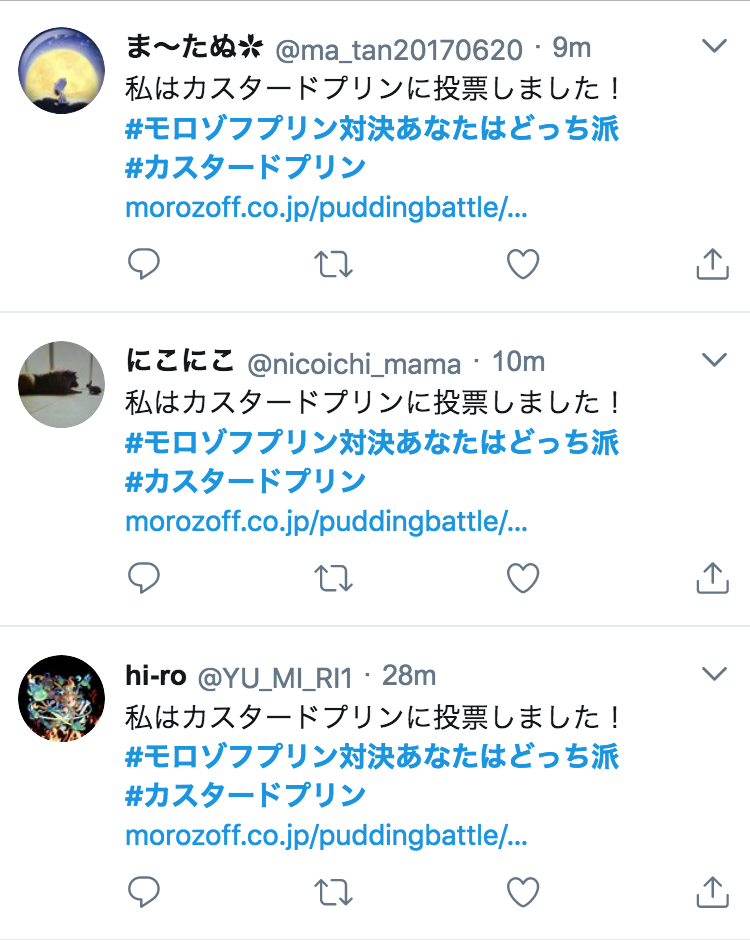Open the dropdown chevron on ま〜たぬ's tweet
The height and width of the screenshot is (940, 750).
click(713, 46)
